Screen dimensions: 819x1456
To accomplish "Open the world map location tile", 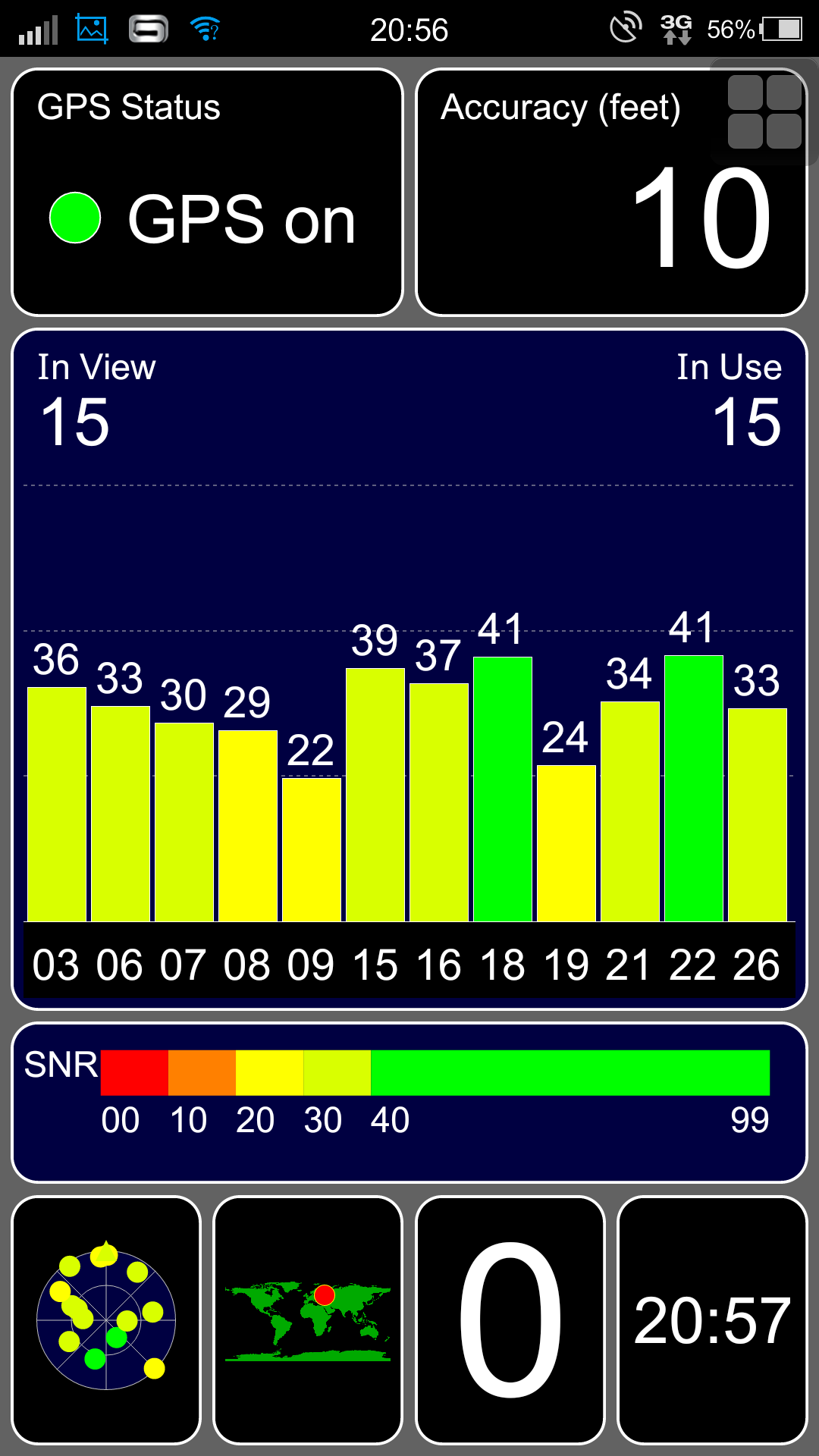I will coord(308,1319).
